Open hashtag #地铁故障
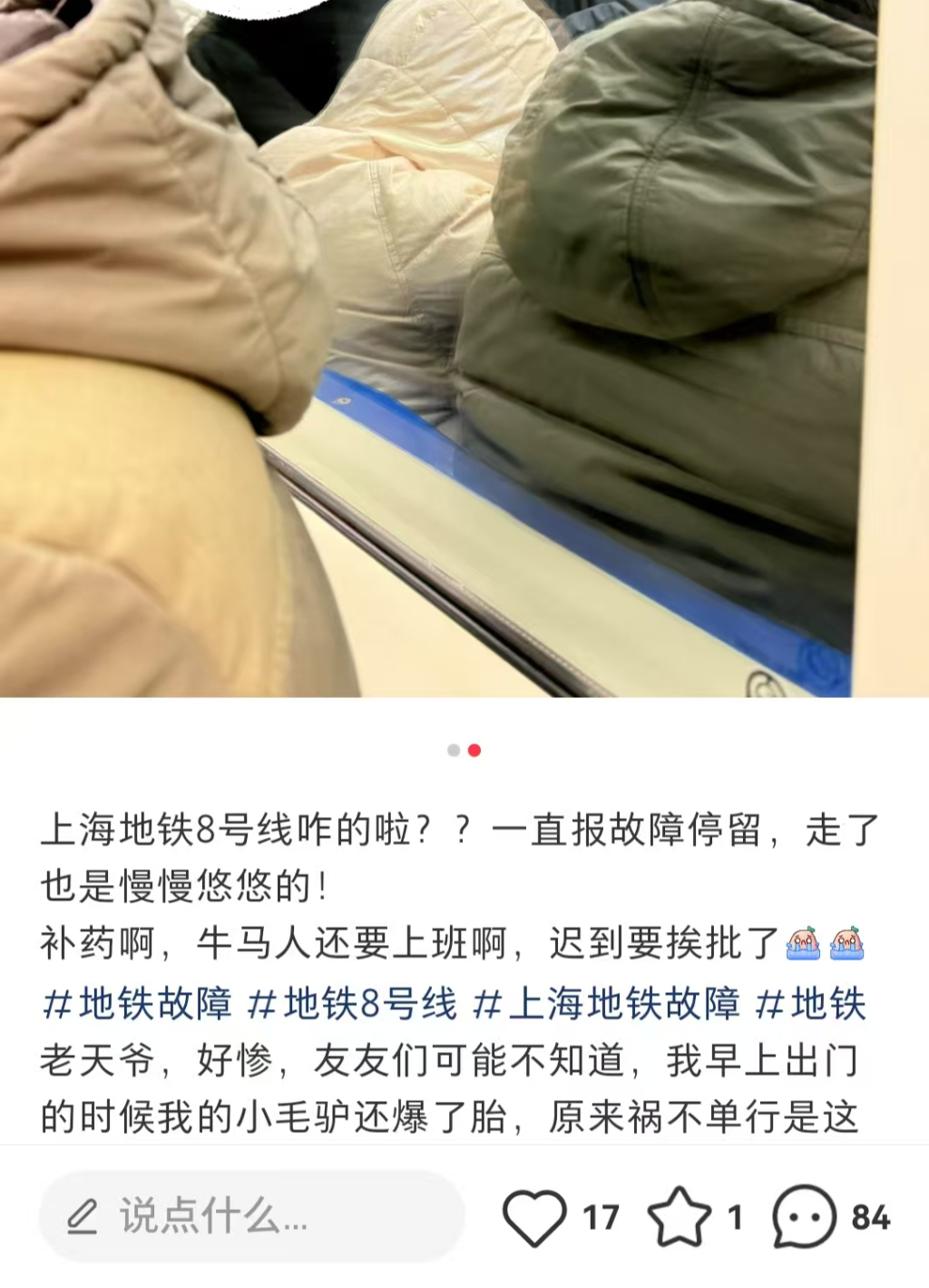929x1288 pixels. [x=138, y=1004]
